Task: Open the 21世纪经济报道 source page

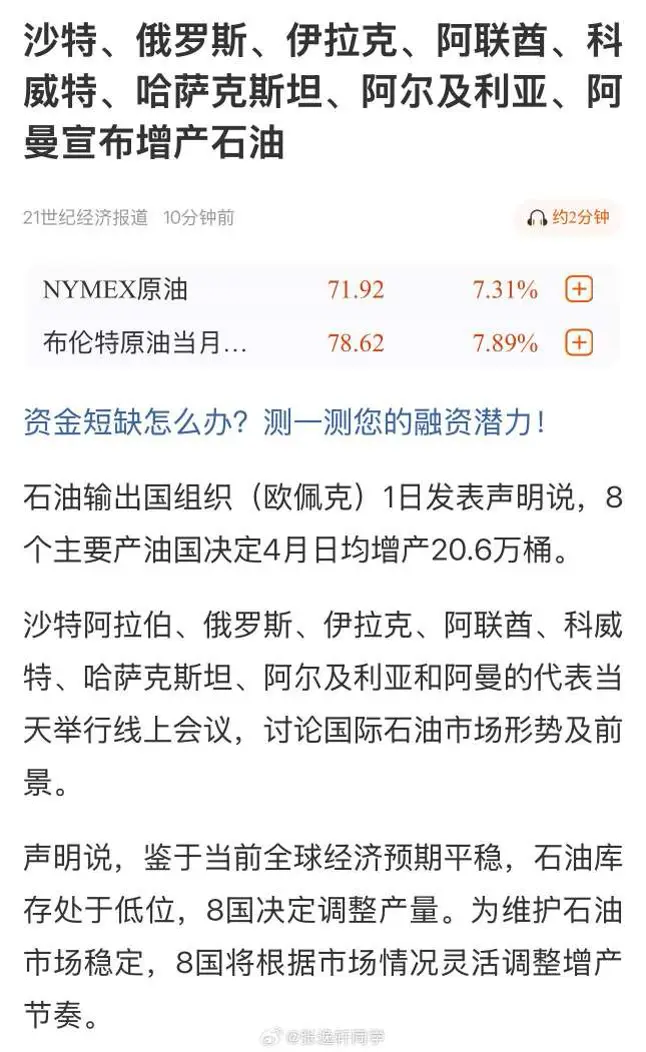Action: point(85,217)
